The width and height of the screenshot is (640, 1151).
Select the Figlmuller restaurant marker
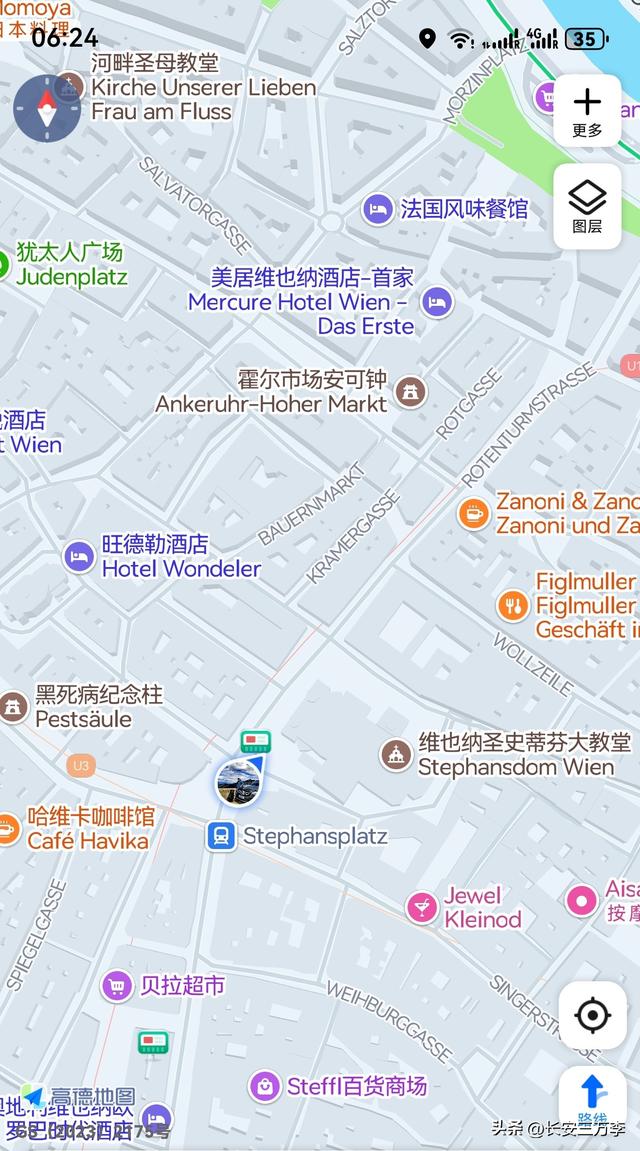513,605
